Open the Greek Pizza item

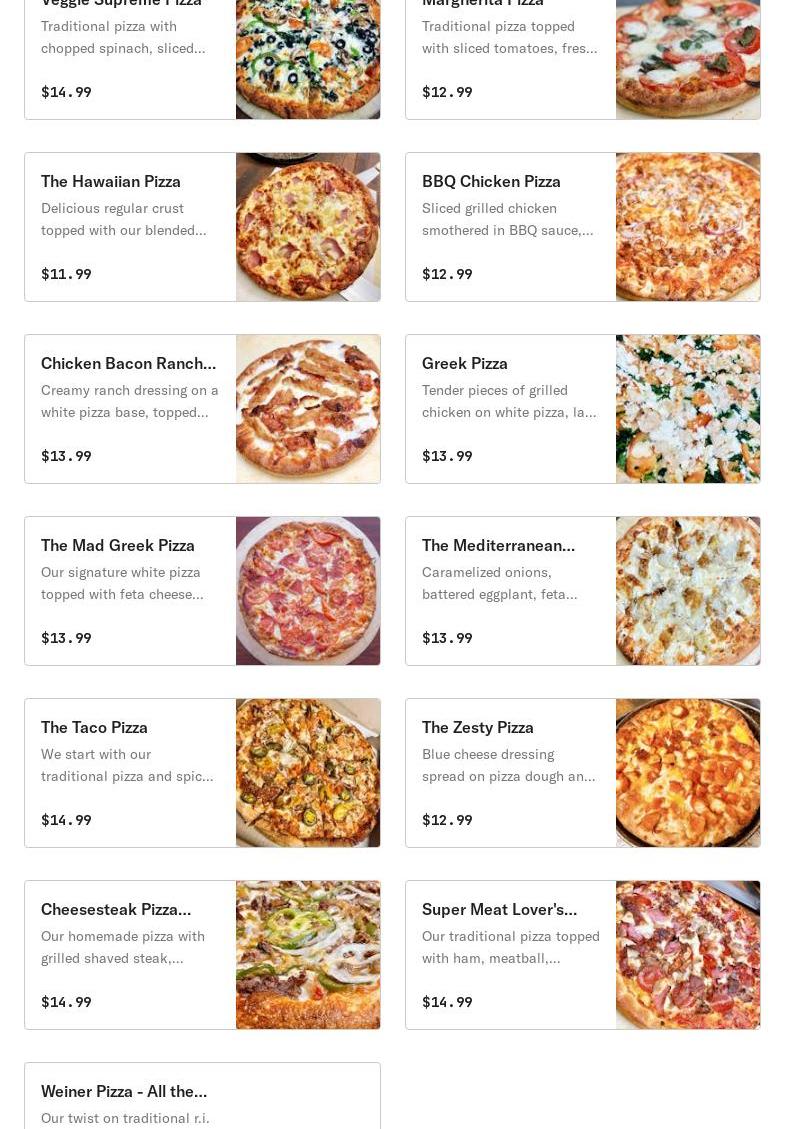click(582, 409)
